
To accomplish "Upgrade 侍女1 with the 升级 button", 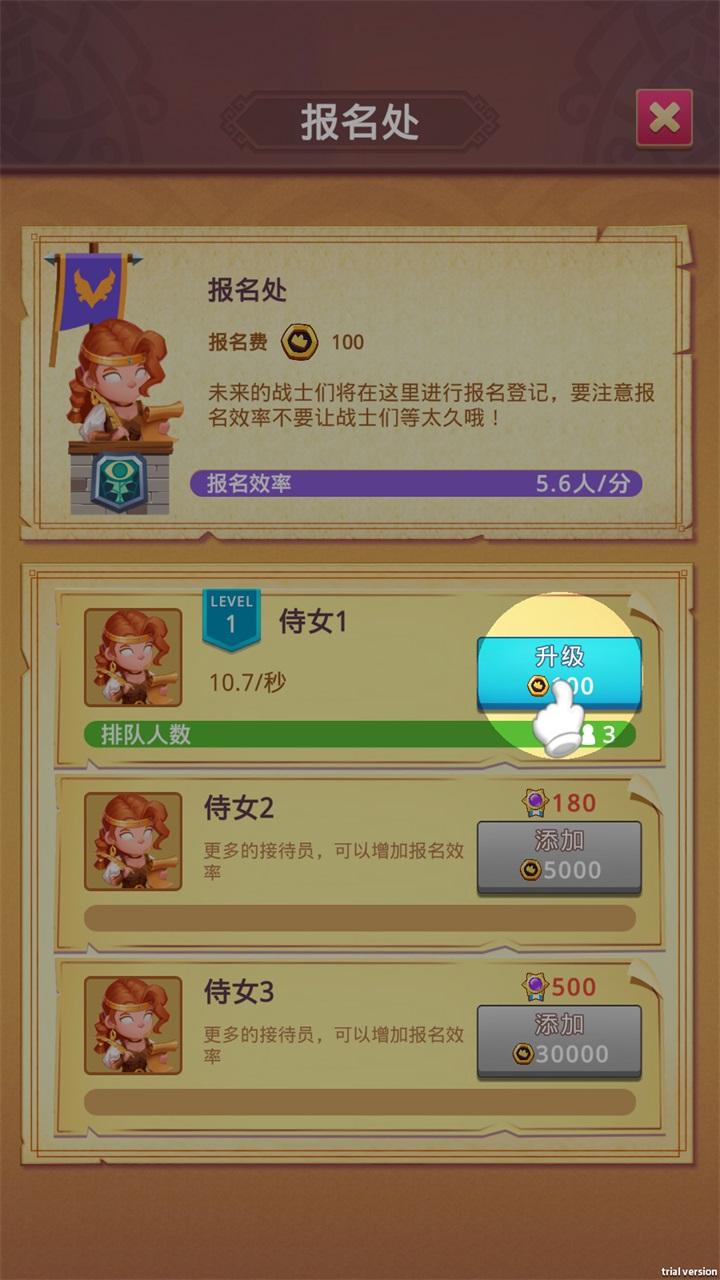I will click(x=558, y=671).
